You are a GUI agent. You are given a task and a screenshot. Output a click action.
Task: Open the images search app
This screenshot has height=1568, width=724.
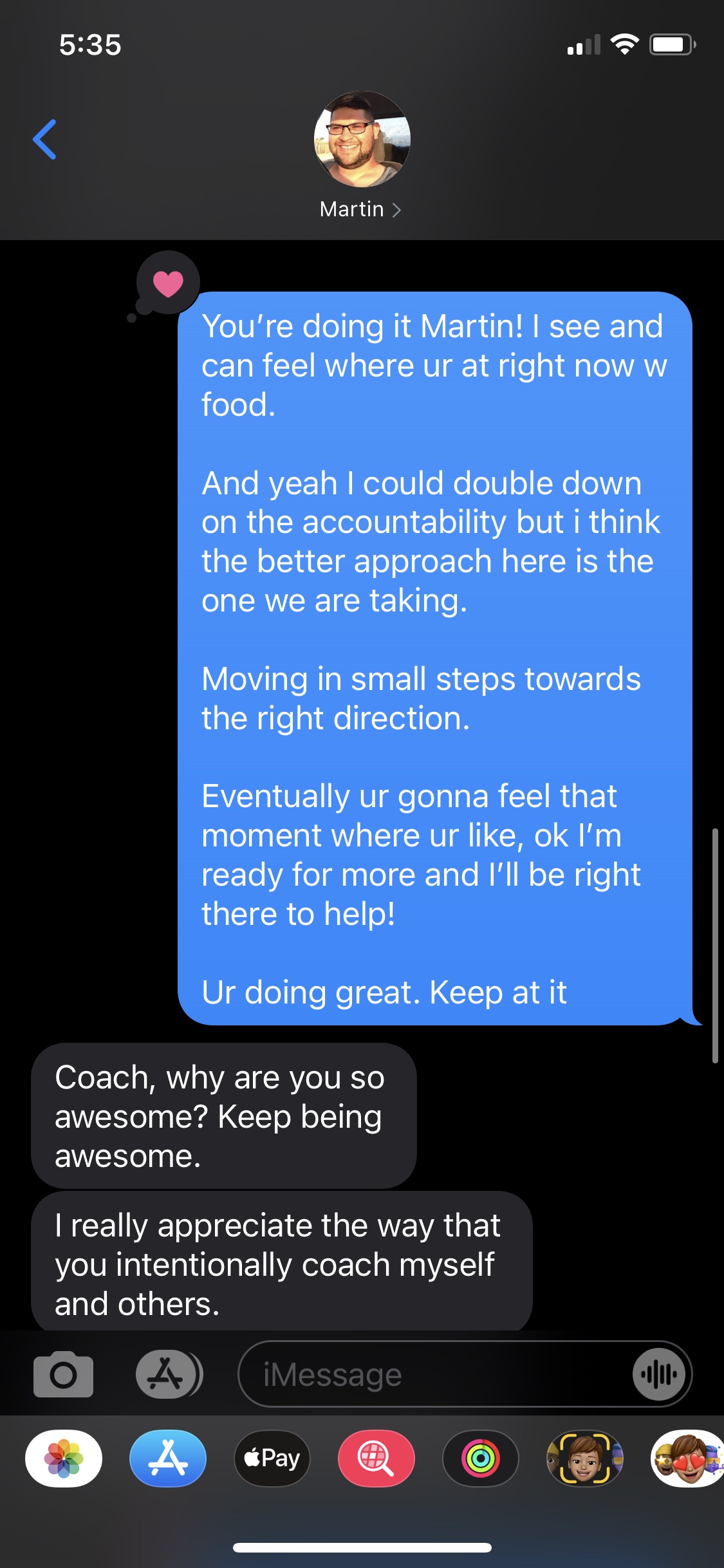[x=376, y=1459]
